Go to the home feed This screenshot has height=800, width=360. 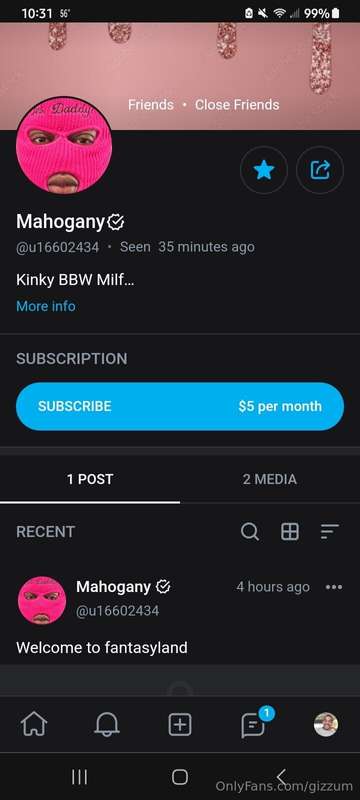pyautogui.click(x=34, y=724)
